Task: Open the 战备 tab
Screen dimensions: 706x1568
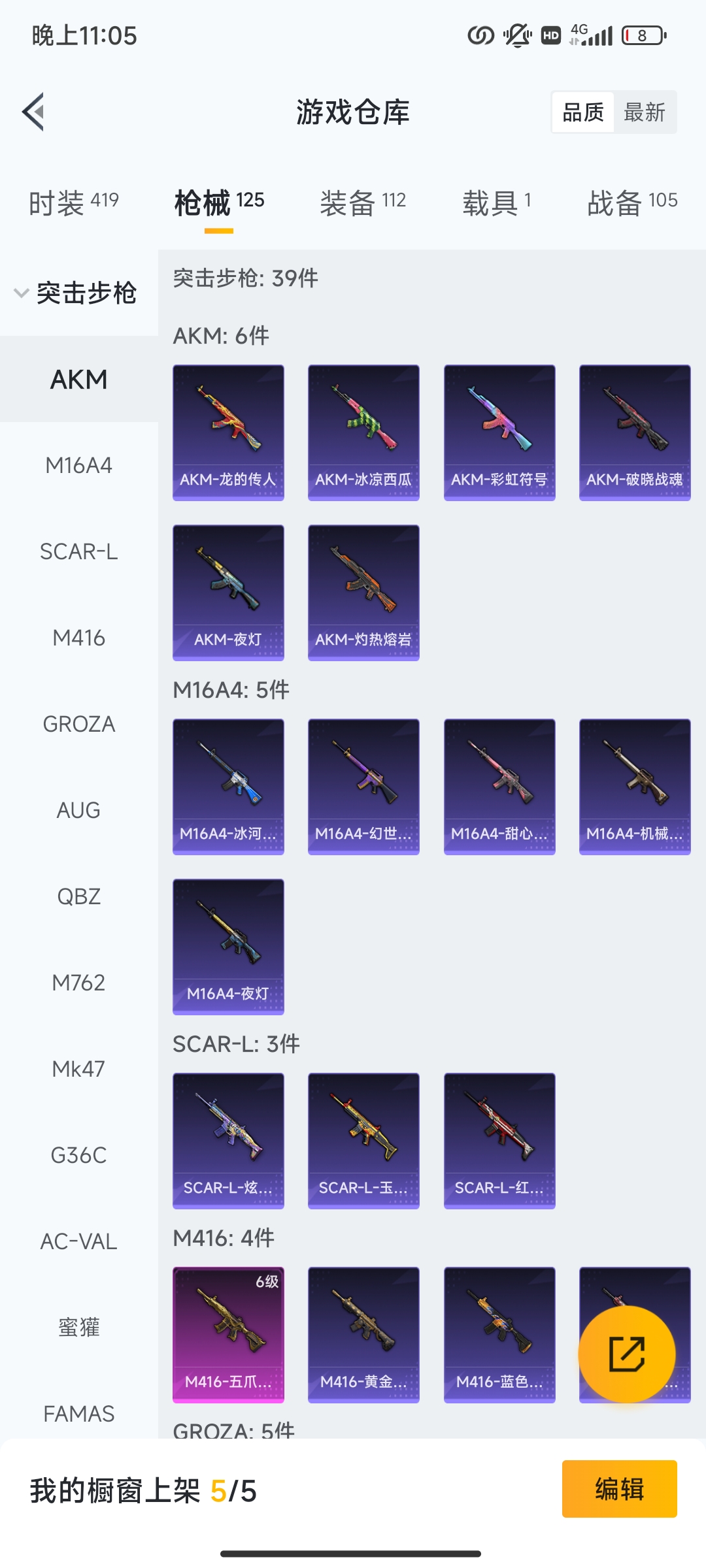Action: 632,203
